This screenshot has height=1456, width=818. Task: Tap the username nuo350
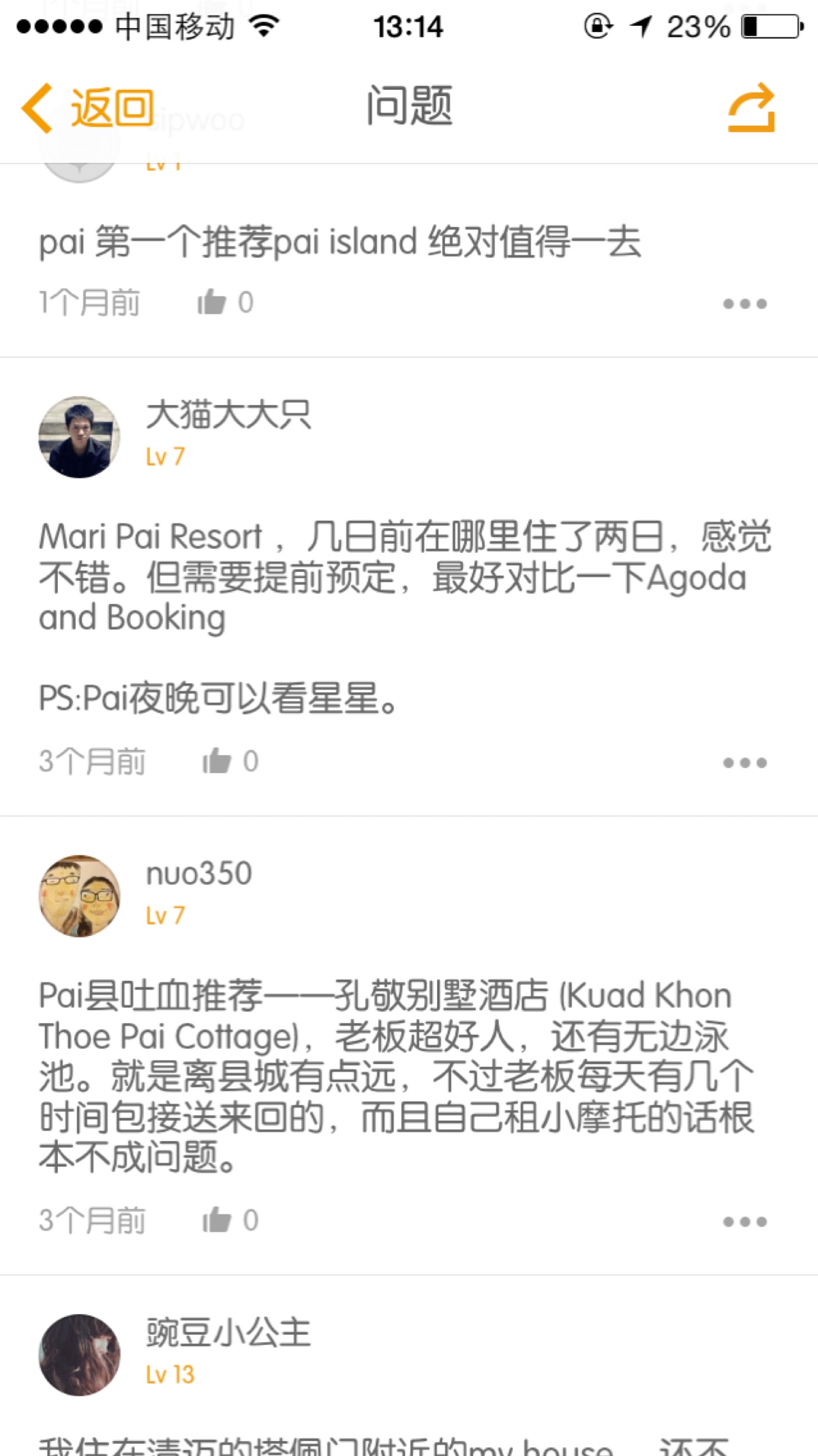(x=199, y=873)
